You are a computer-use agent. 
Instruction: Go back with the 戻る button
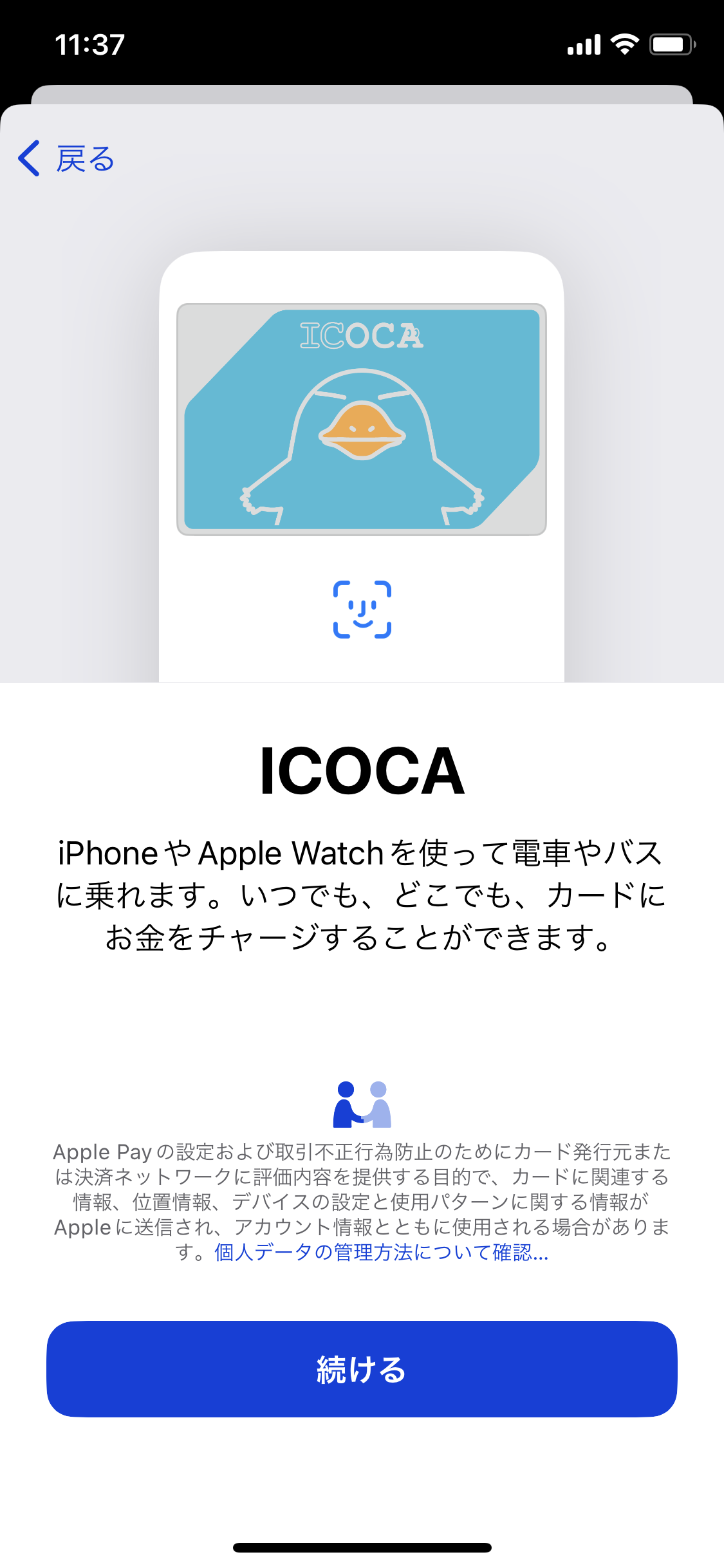67,158
